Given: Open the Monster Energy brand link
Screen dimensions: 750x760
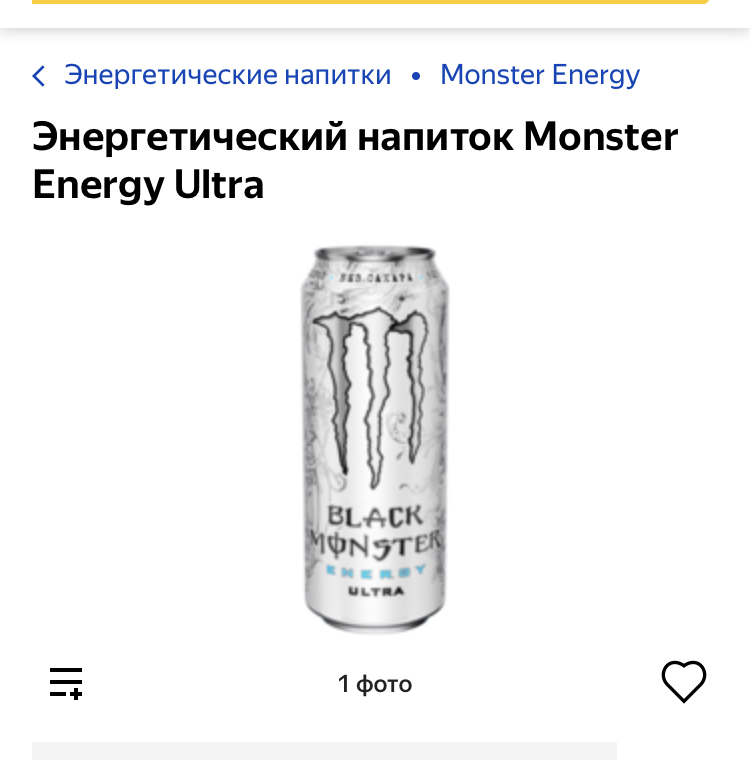Looking at the screenshot, I should (x=539, y=75).
